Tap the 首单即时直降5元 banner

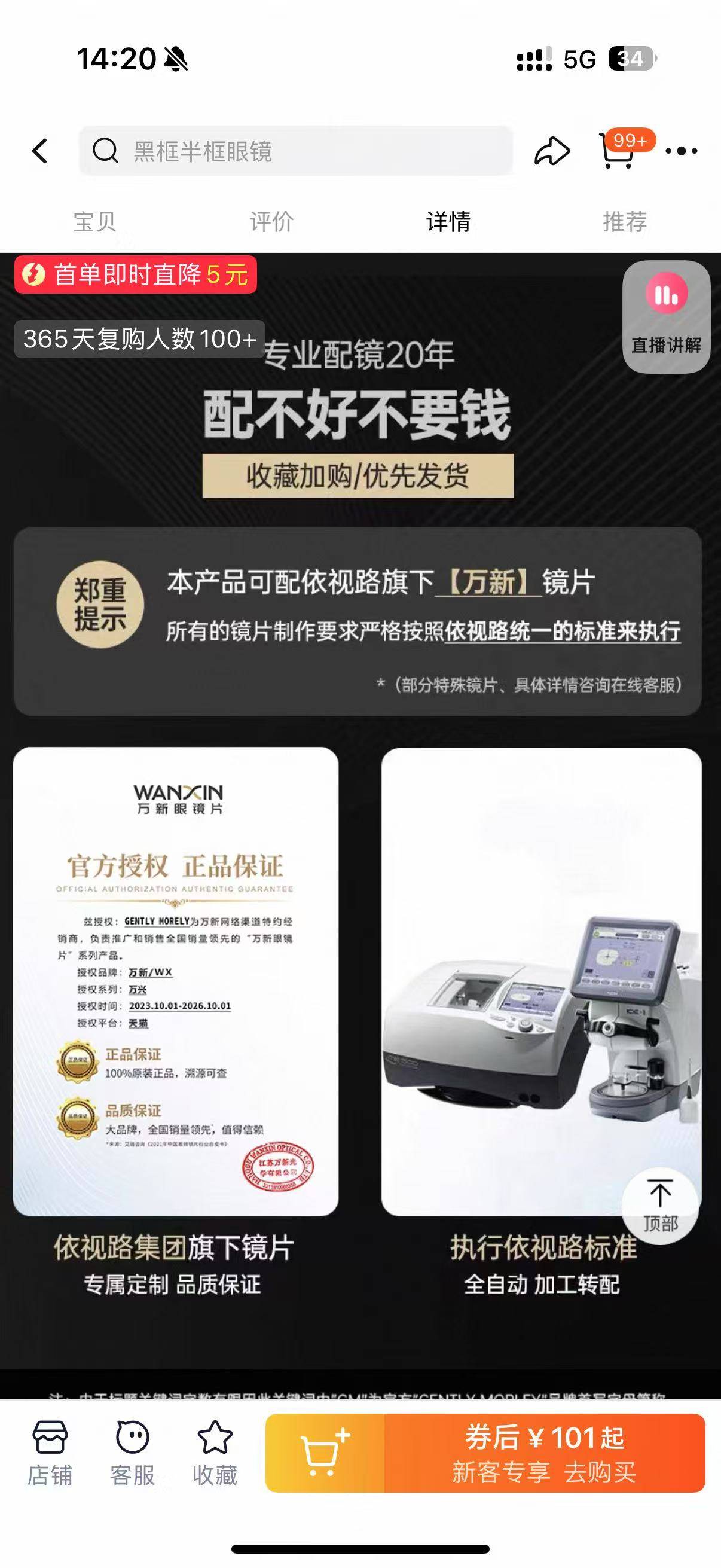click(136, 274)
